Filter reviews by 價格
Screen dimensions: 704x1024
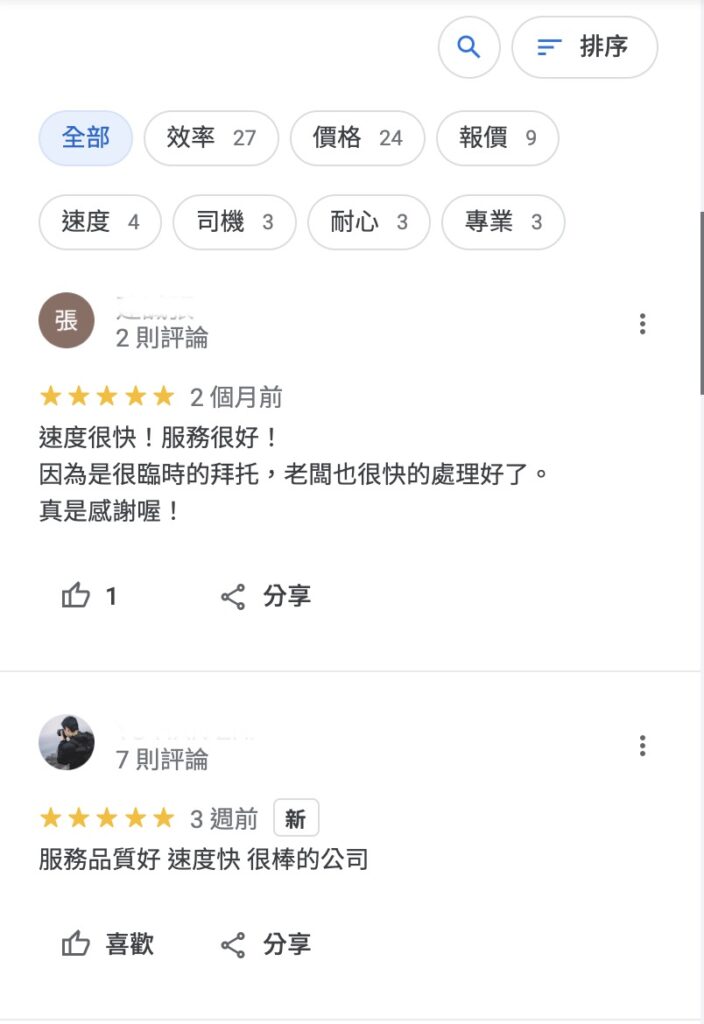[357, 138]
